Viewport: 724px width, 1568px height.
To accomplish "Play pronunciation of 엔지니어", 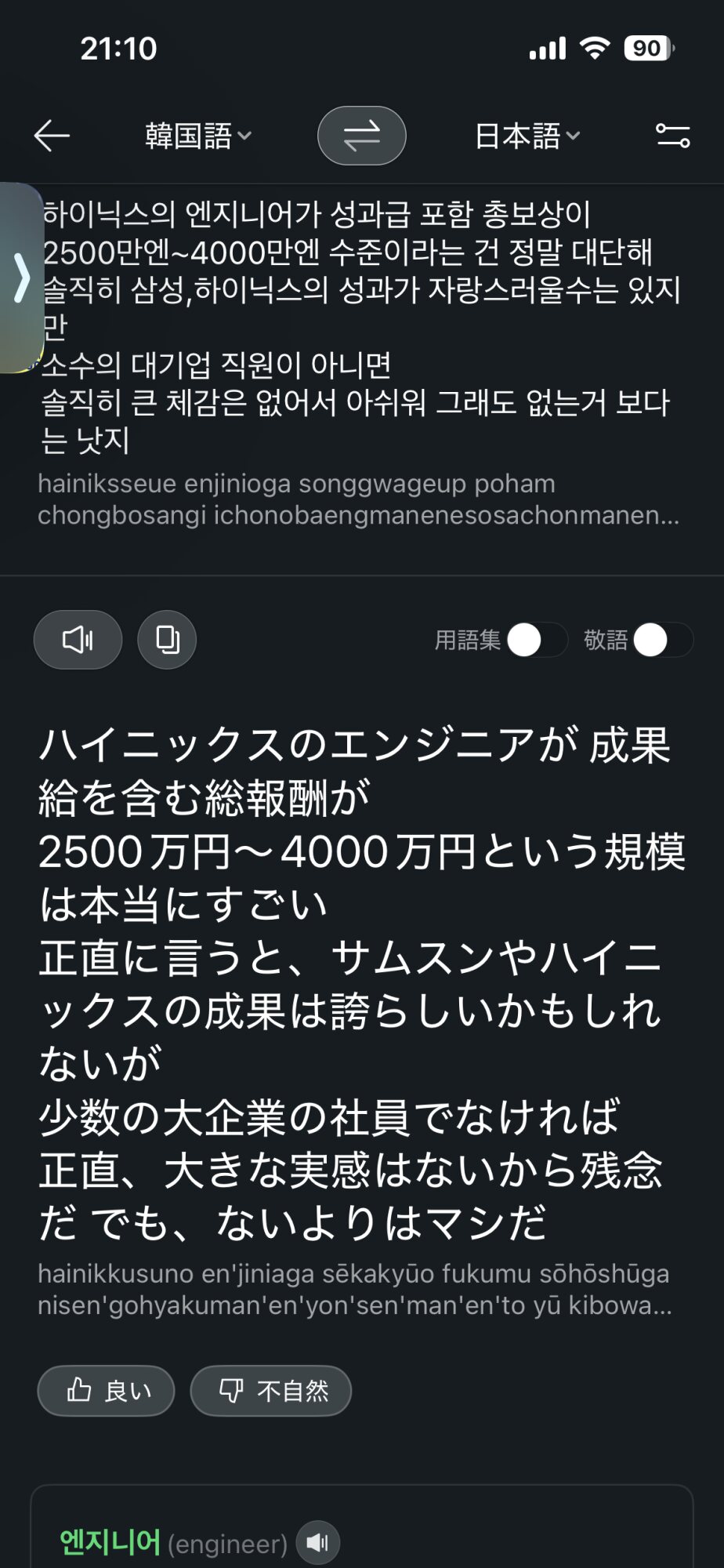I will 317,1543.
